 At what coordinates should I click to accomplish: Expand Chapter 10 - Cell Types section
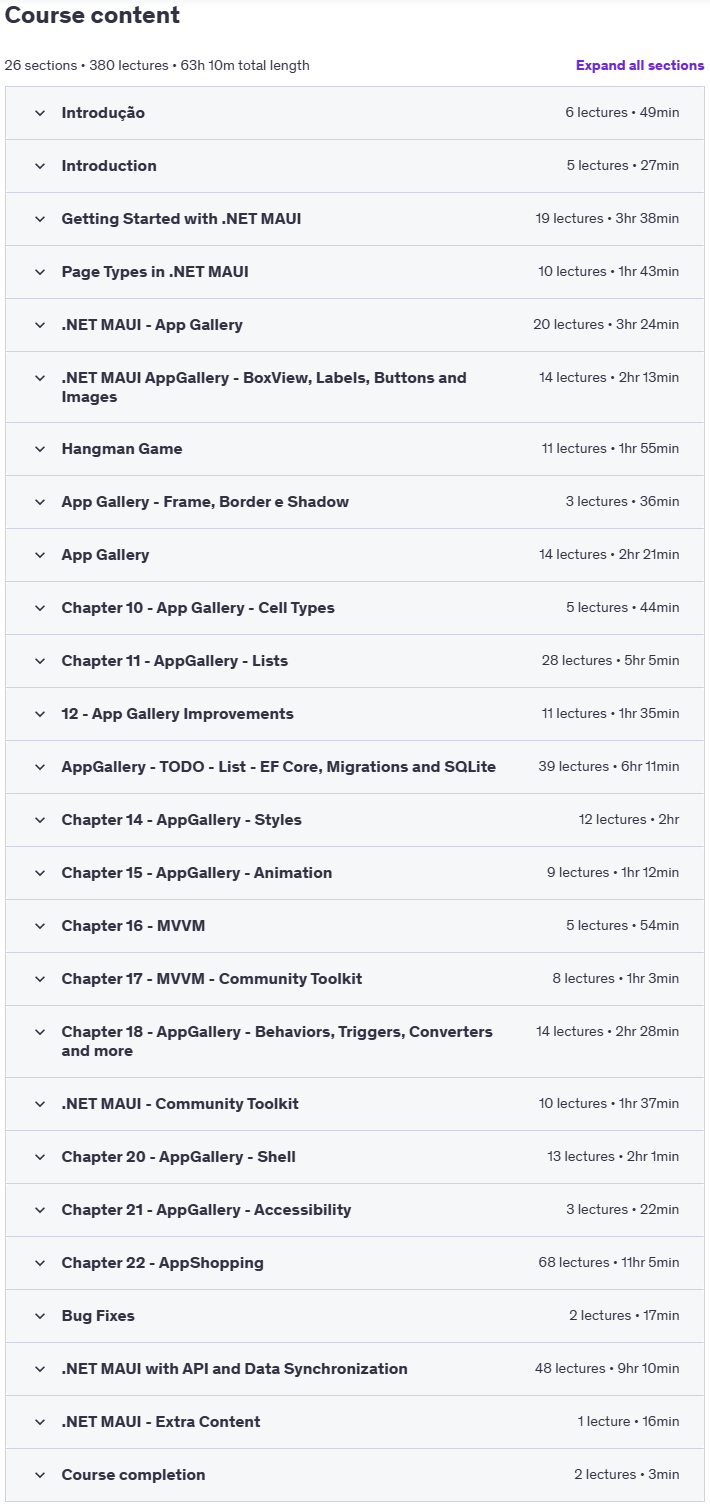pos(355,608)
